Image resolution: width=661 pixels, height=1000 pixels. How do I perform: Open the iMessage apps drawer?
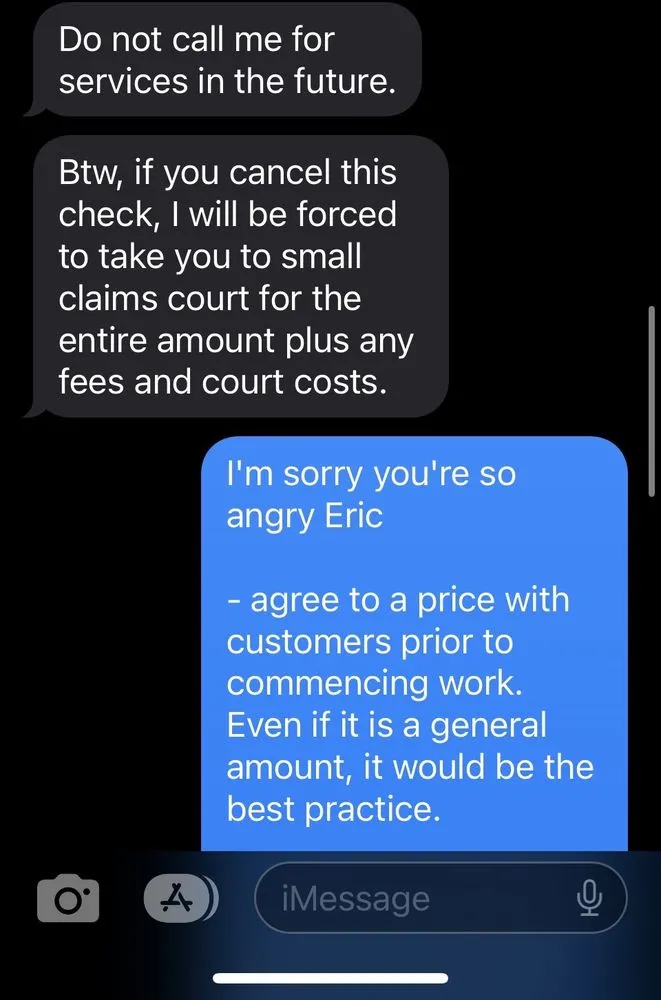[x=178, y=898]
